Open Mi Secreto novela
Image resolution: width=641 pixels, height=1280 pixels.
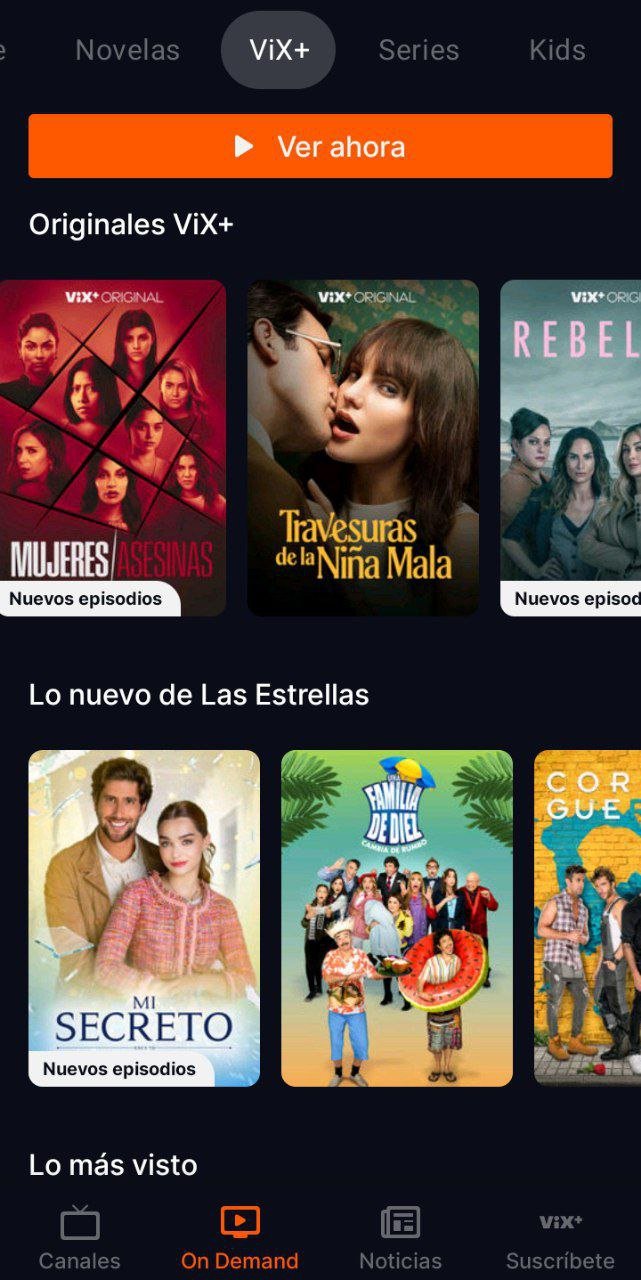(144, 918)
